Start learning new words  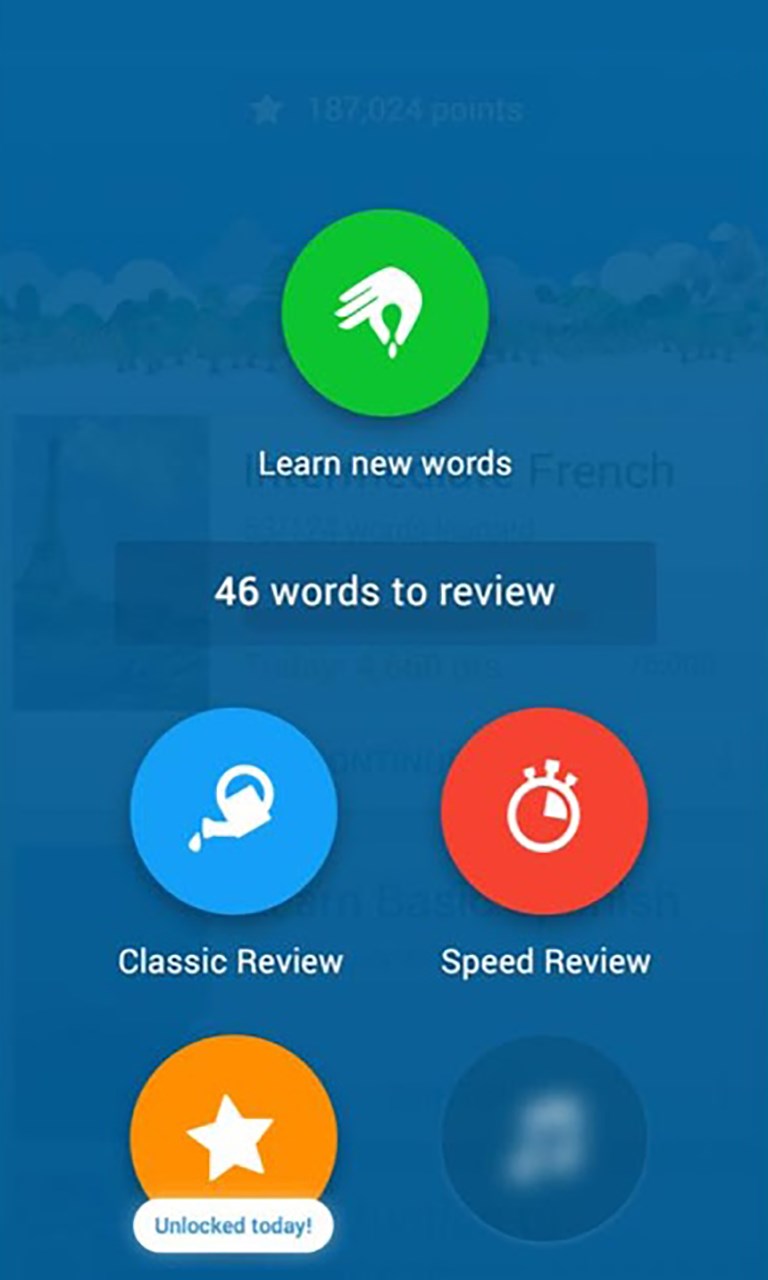pos(385,313)
